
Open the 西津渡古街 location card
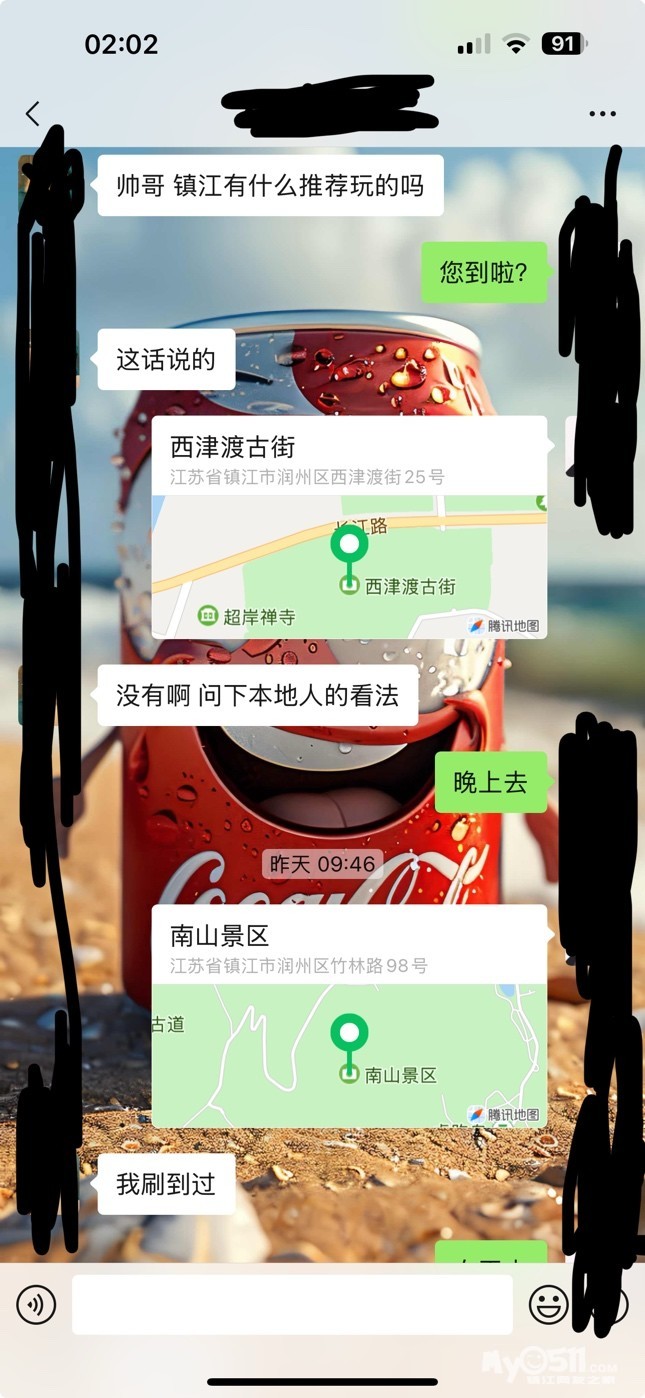pyautogui.click(x=349, y=527)
